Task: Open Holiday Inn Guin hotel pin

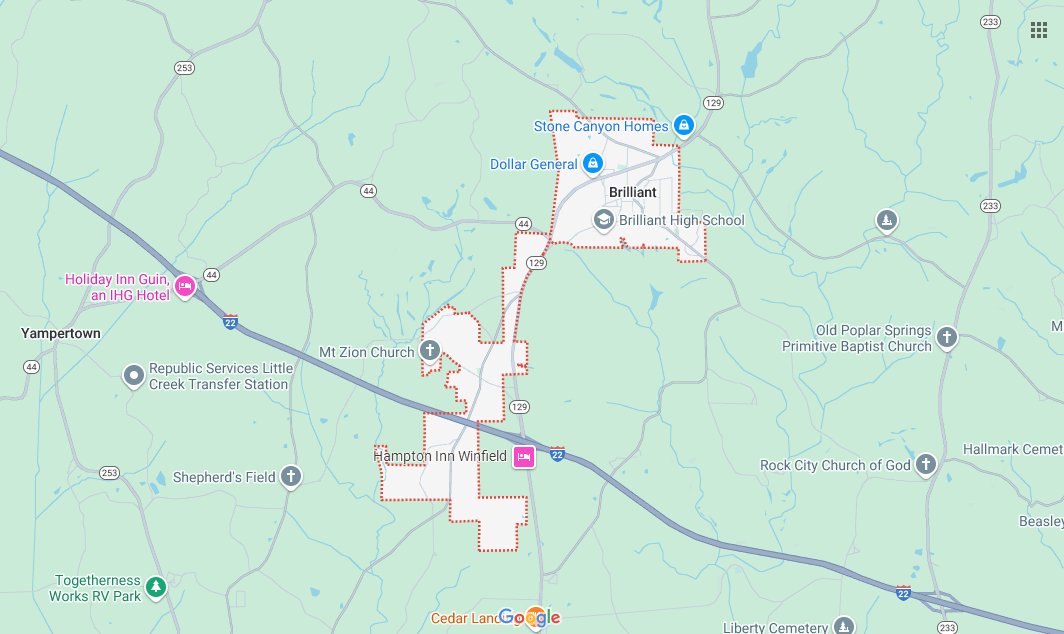Action: (x=184, y=287)
